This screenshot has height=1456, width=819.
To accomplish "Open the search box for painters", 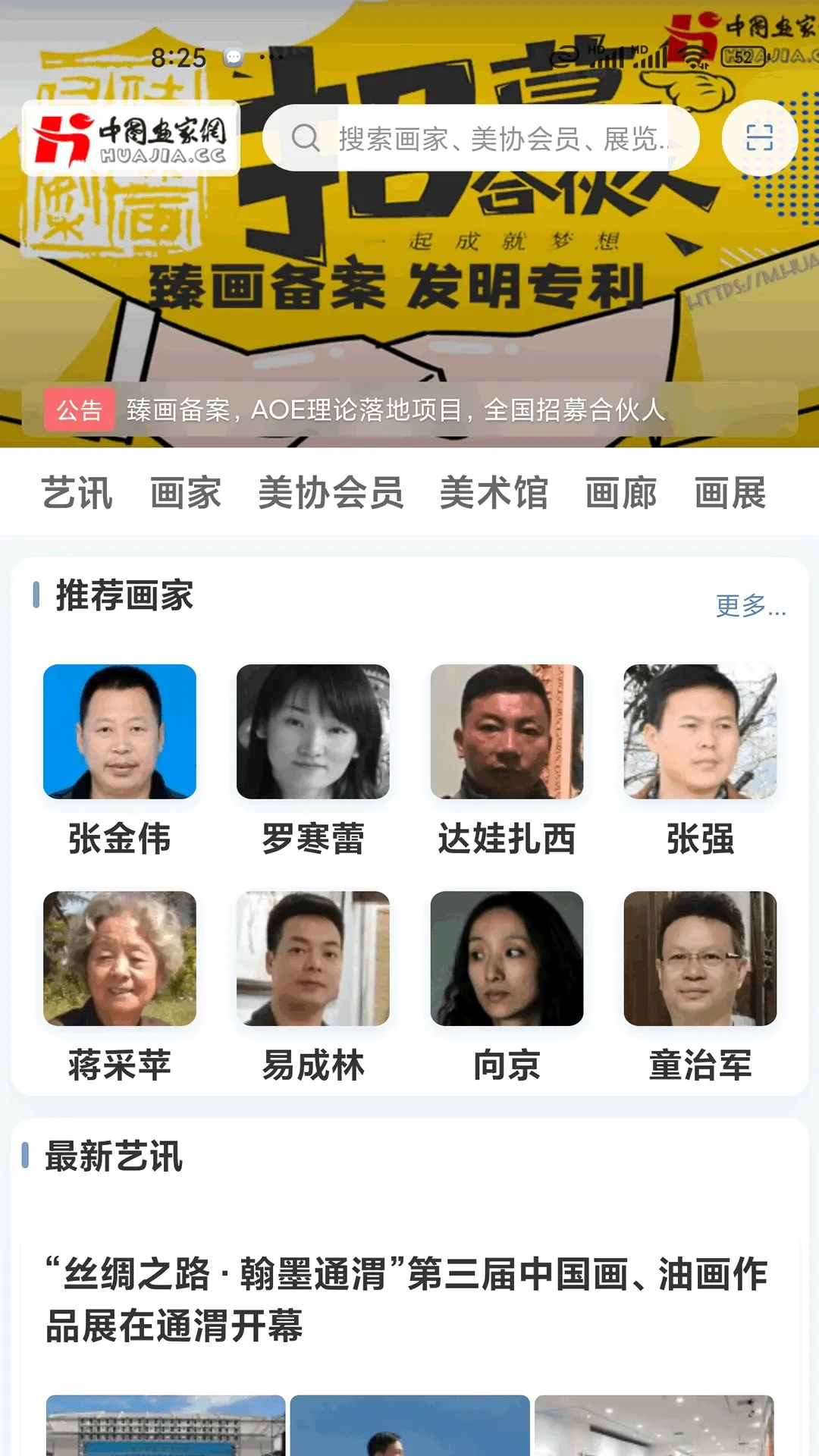I will (x=481, y=138).
